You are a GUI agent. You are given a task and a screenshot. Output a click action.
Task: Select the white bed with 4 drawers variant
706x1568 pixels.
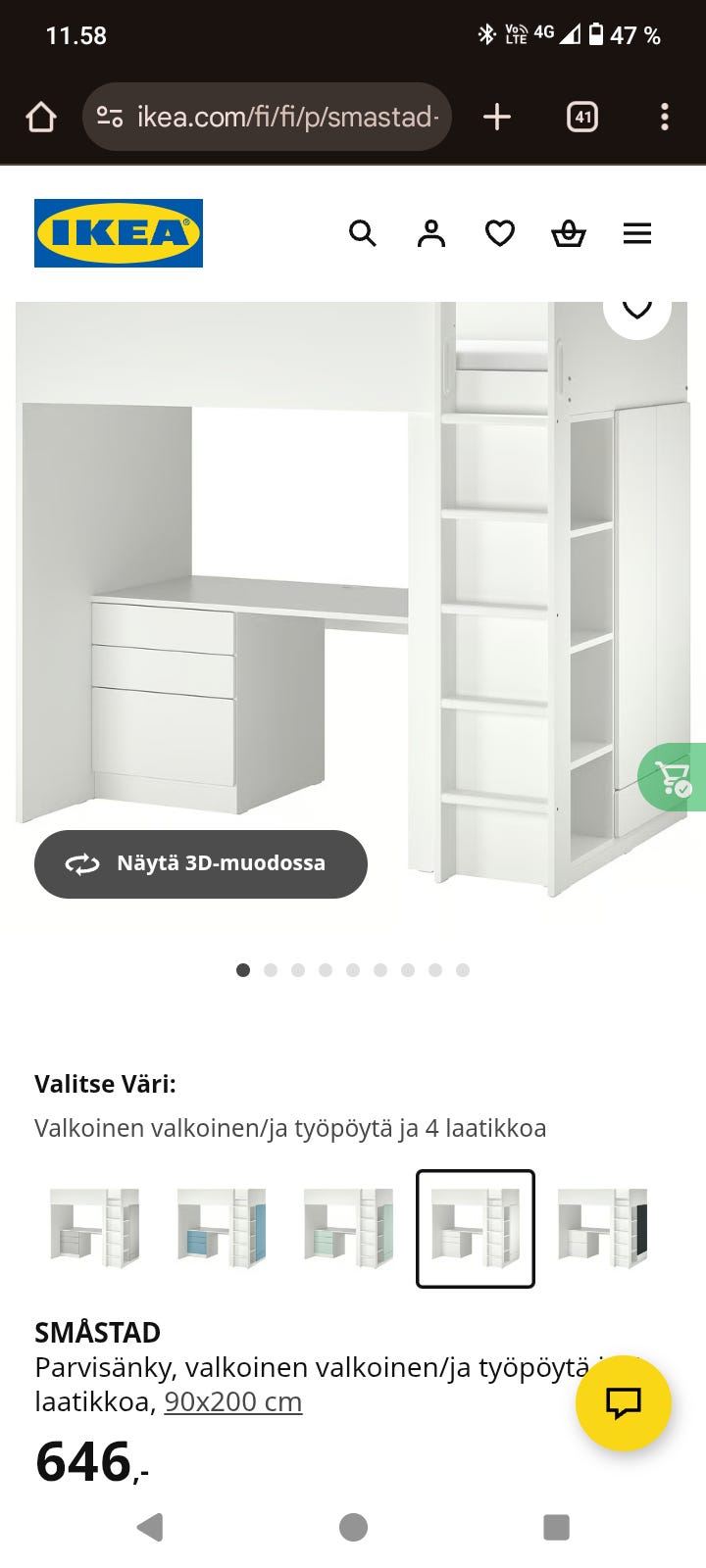tap(476, 1229)
